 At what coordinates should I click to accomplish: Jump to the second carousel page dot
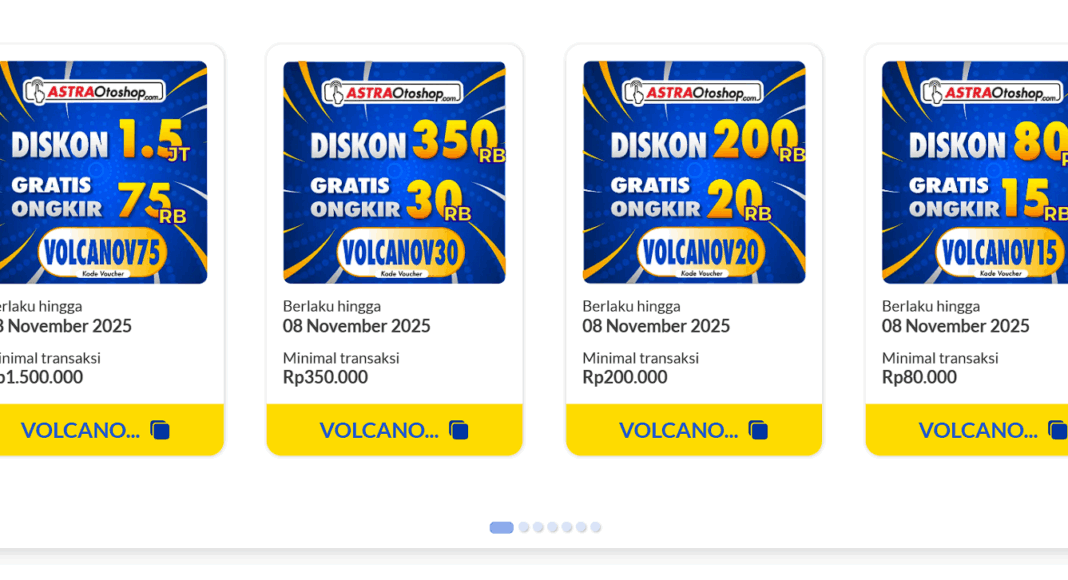point(524,527)
